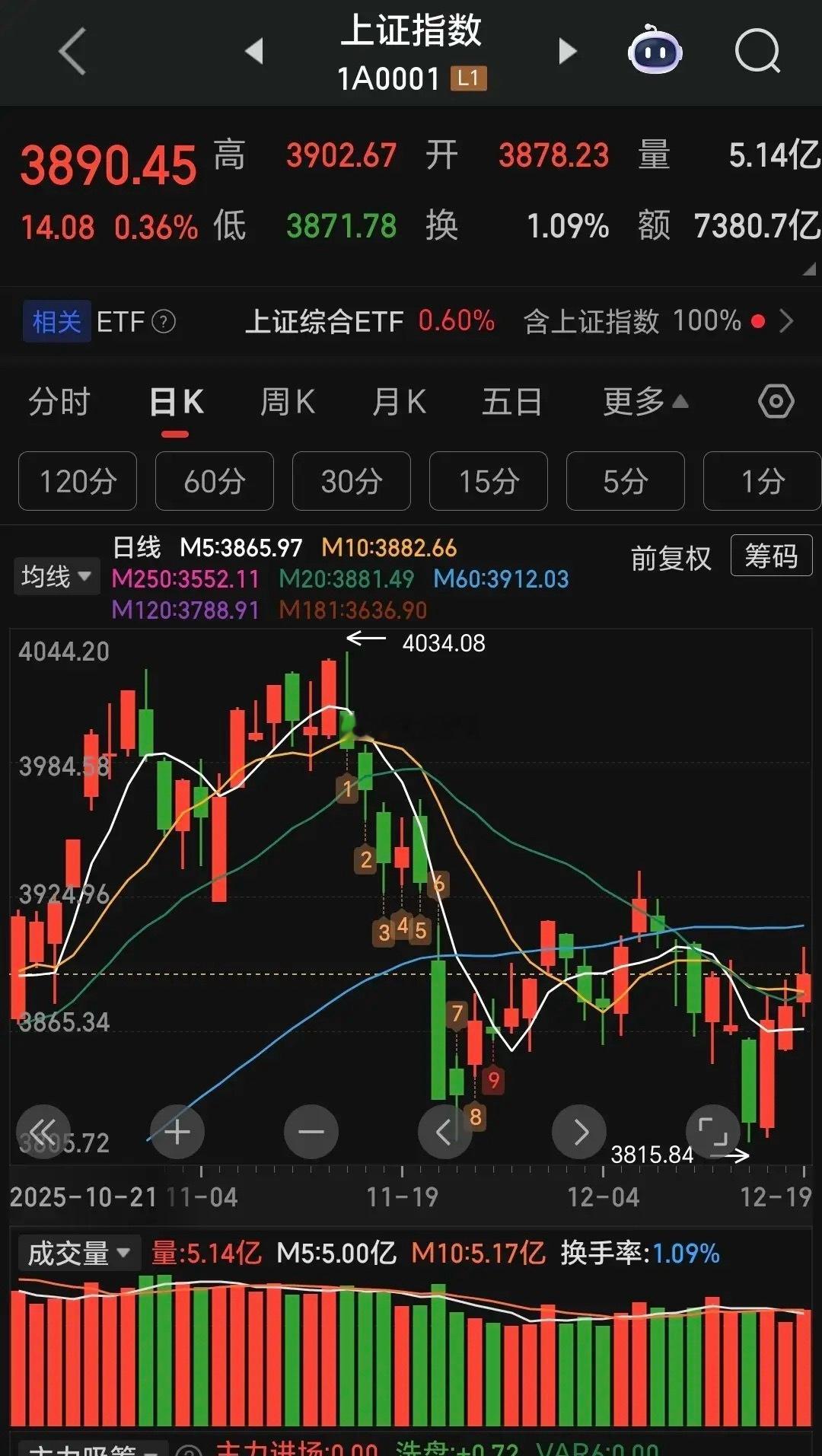The height and width of the screenshot is (1456, 822).
Task: Expand chart to fullscreen with the corner icon
Action: click(712, 1132)
